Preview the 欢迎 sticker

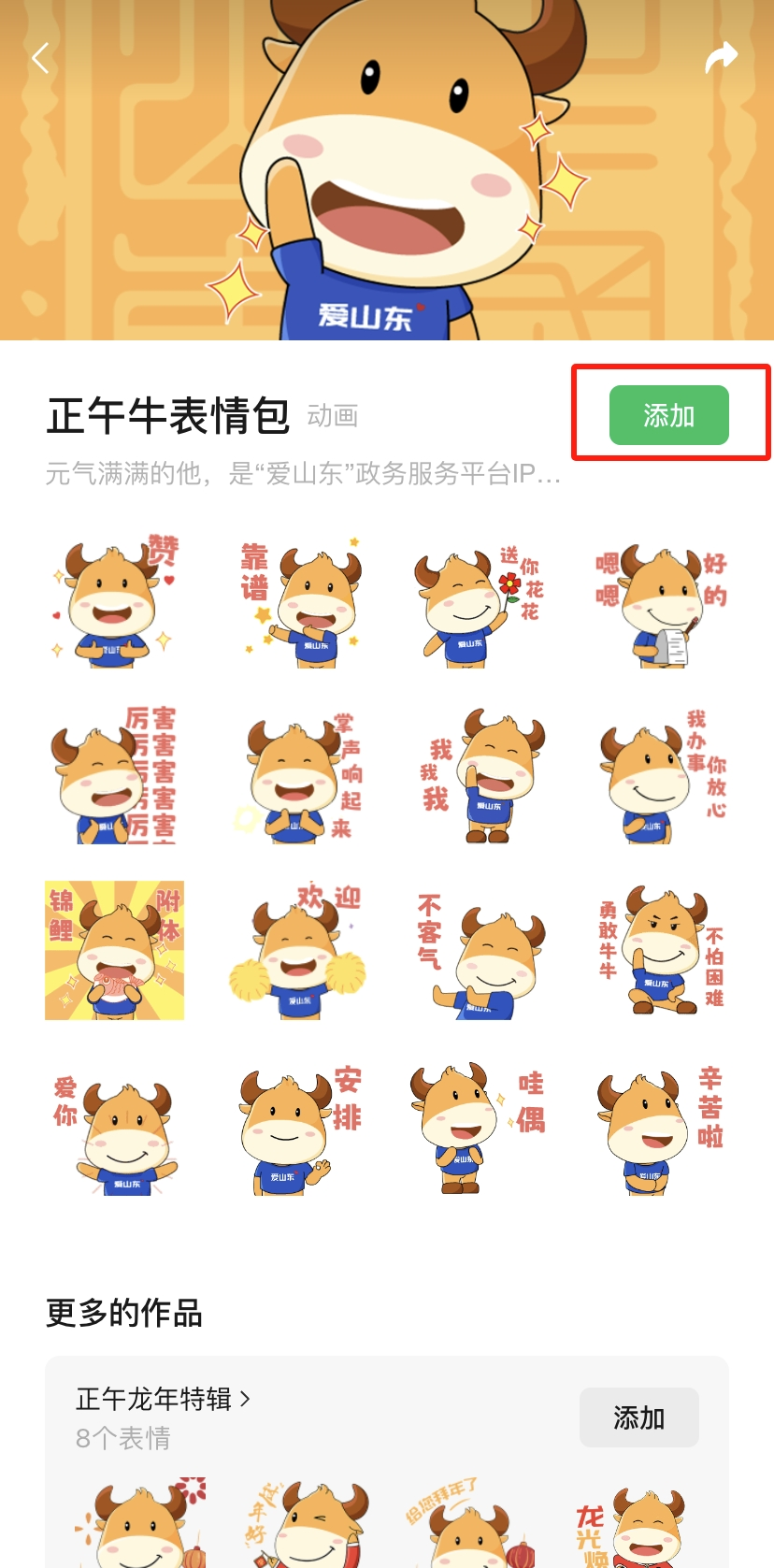tap(297, 950)
